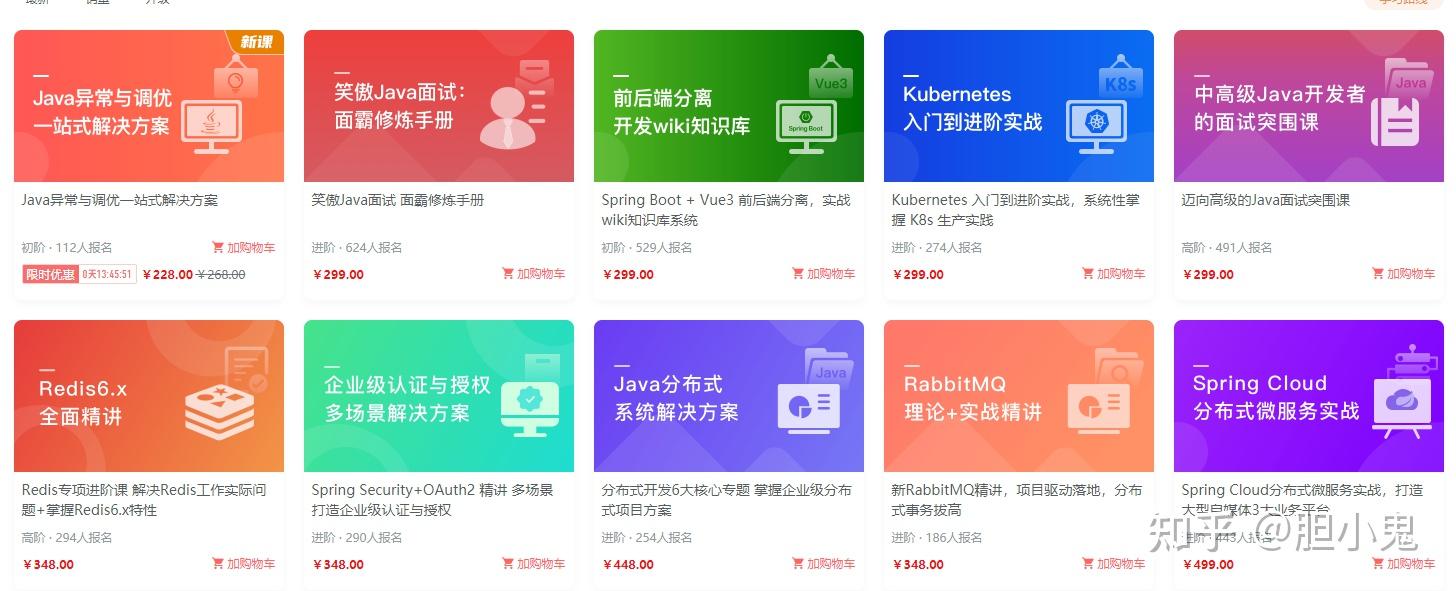
Task: Add Spring Boot + Vue3 course to cart
Action: click(x=823, y=274)
